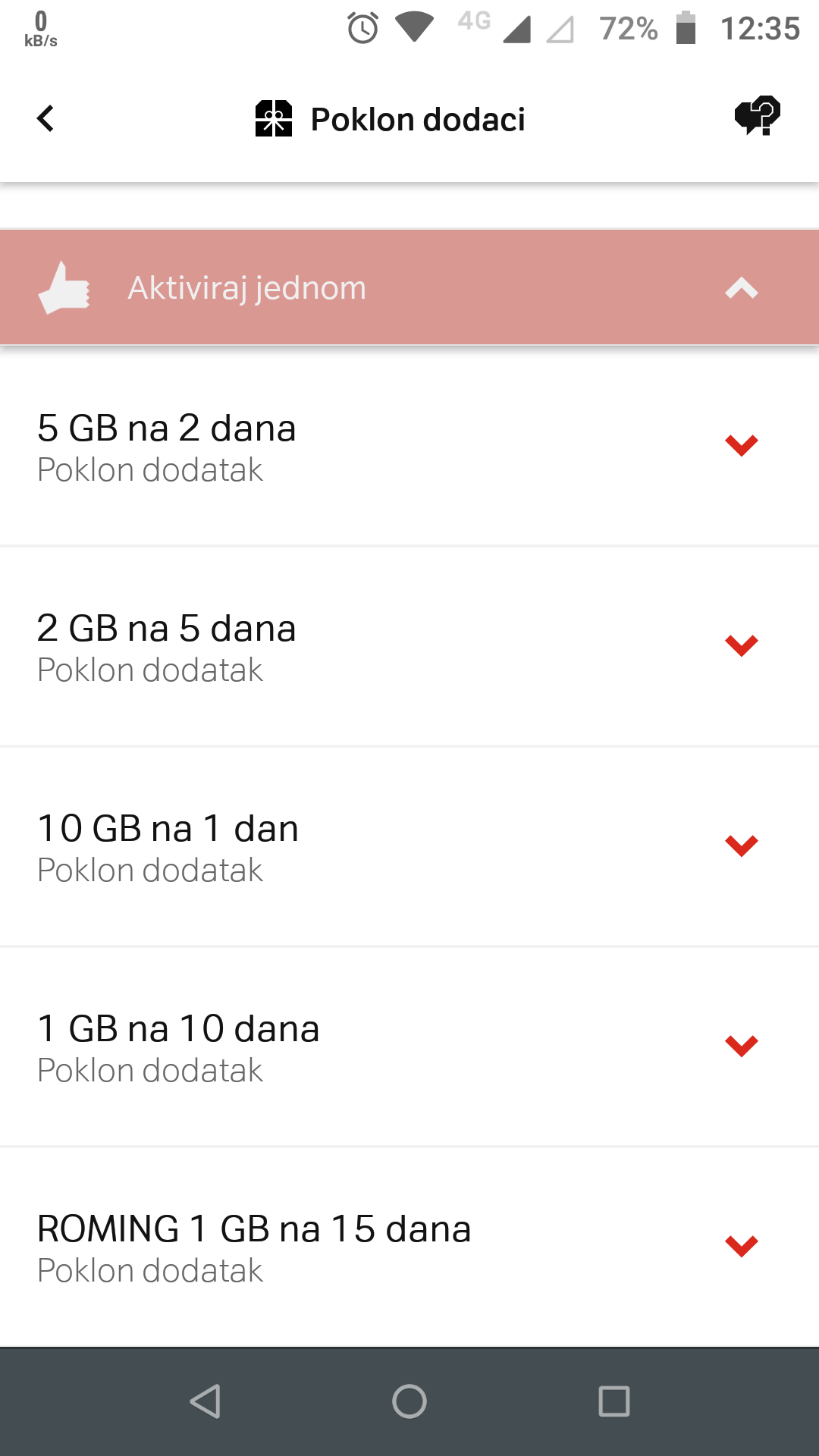Go back using the top-left arrow

(x=45, y=118)
